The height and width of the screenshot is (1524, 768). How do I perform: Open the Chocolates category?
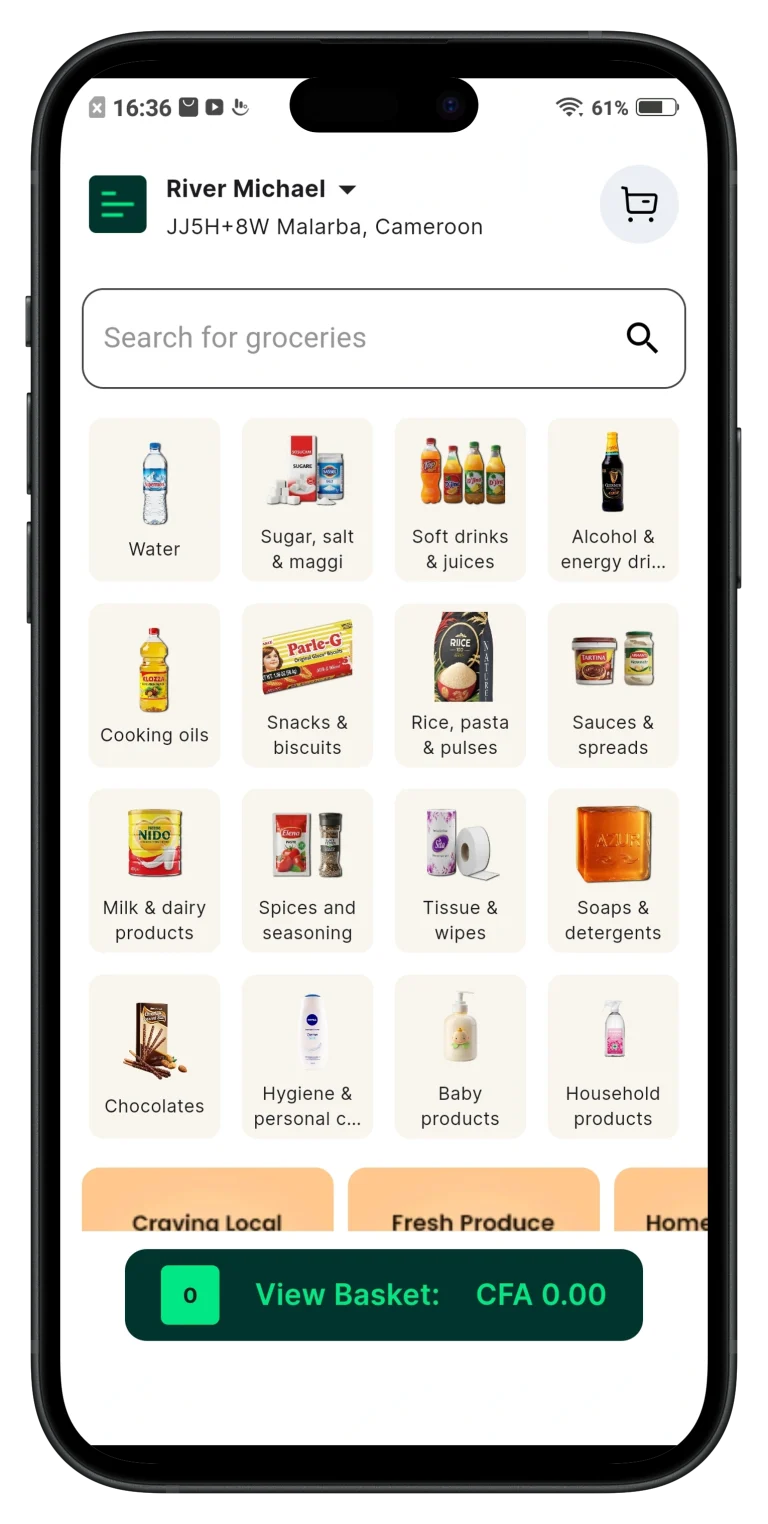(x=154, y=1056)
